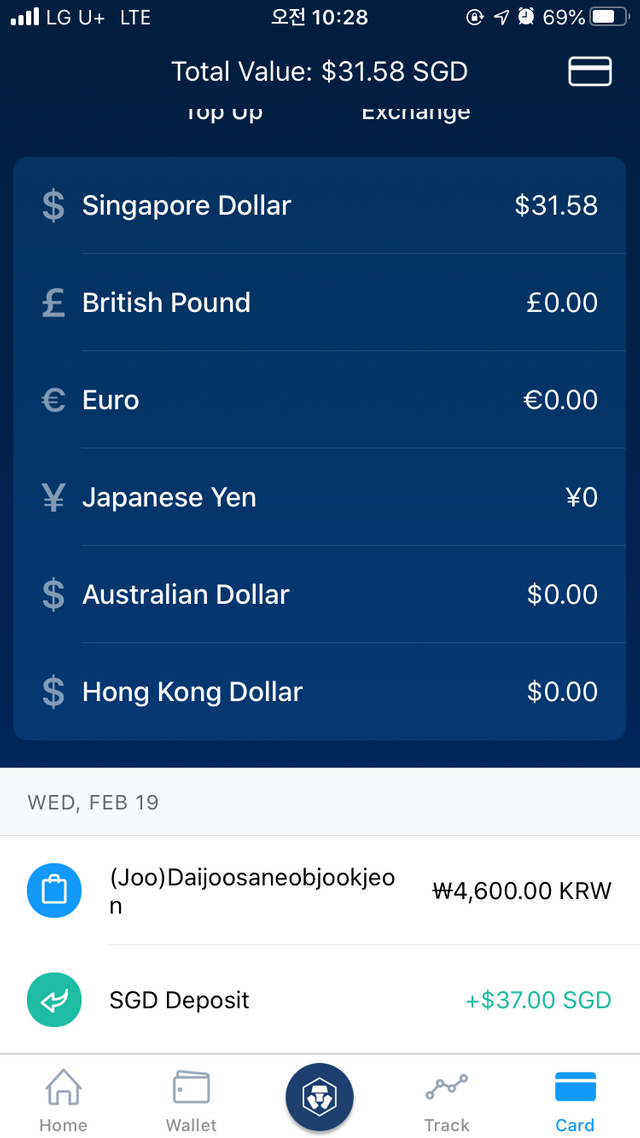Open the SGD Deposit transaction details
Image resolution: width=640 pixels, height=1138 pixels.
tap(320, 1000)
